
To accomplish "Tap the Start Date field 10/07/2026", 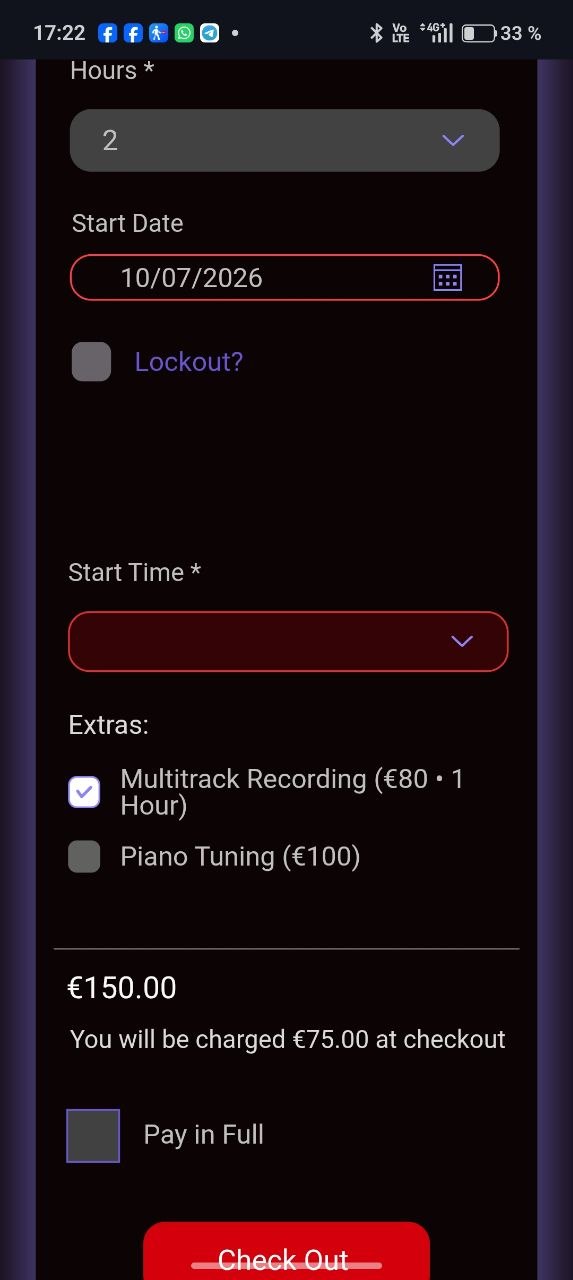I will coord(285,277).
